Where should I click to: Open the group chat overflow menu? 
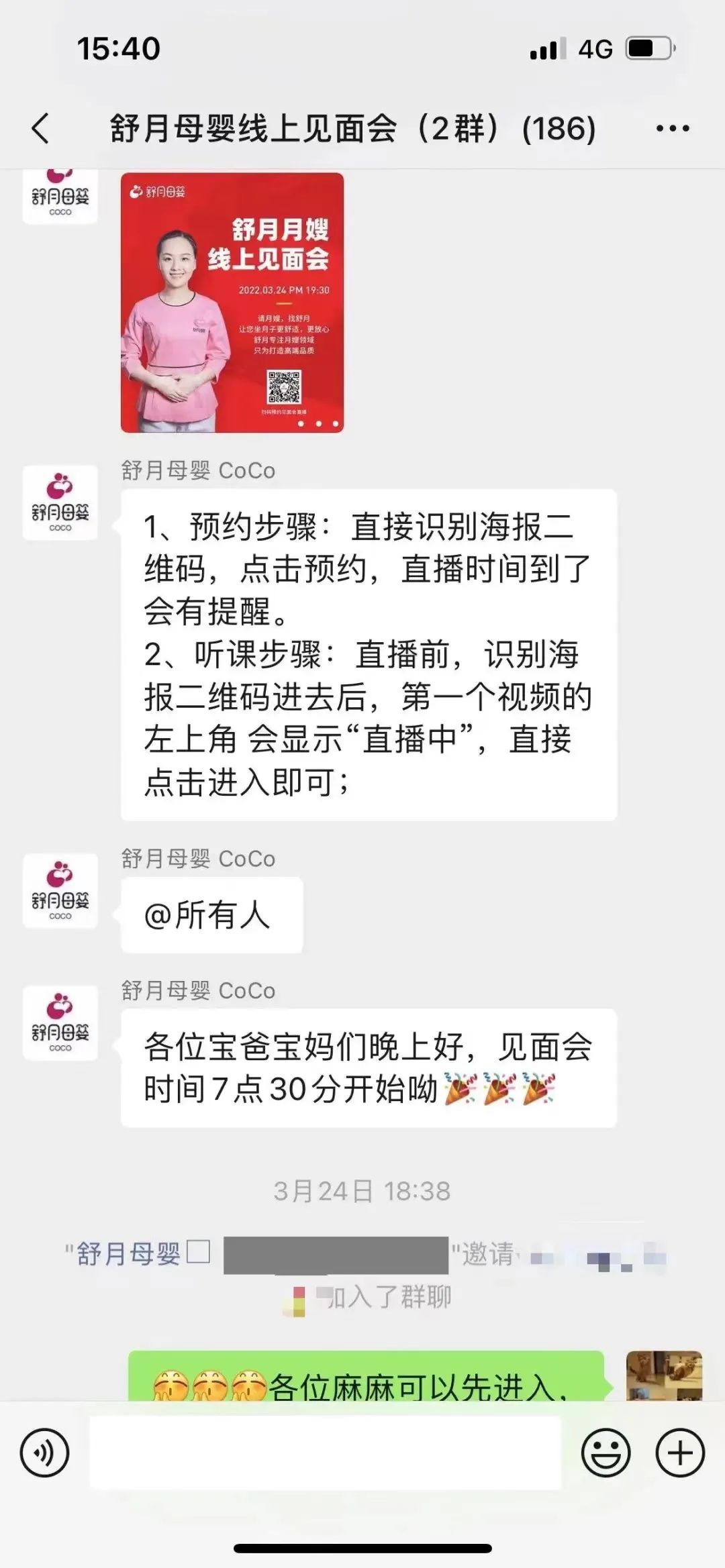point(672,128)
